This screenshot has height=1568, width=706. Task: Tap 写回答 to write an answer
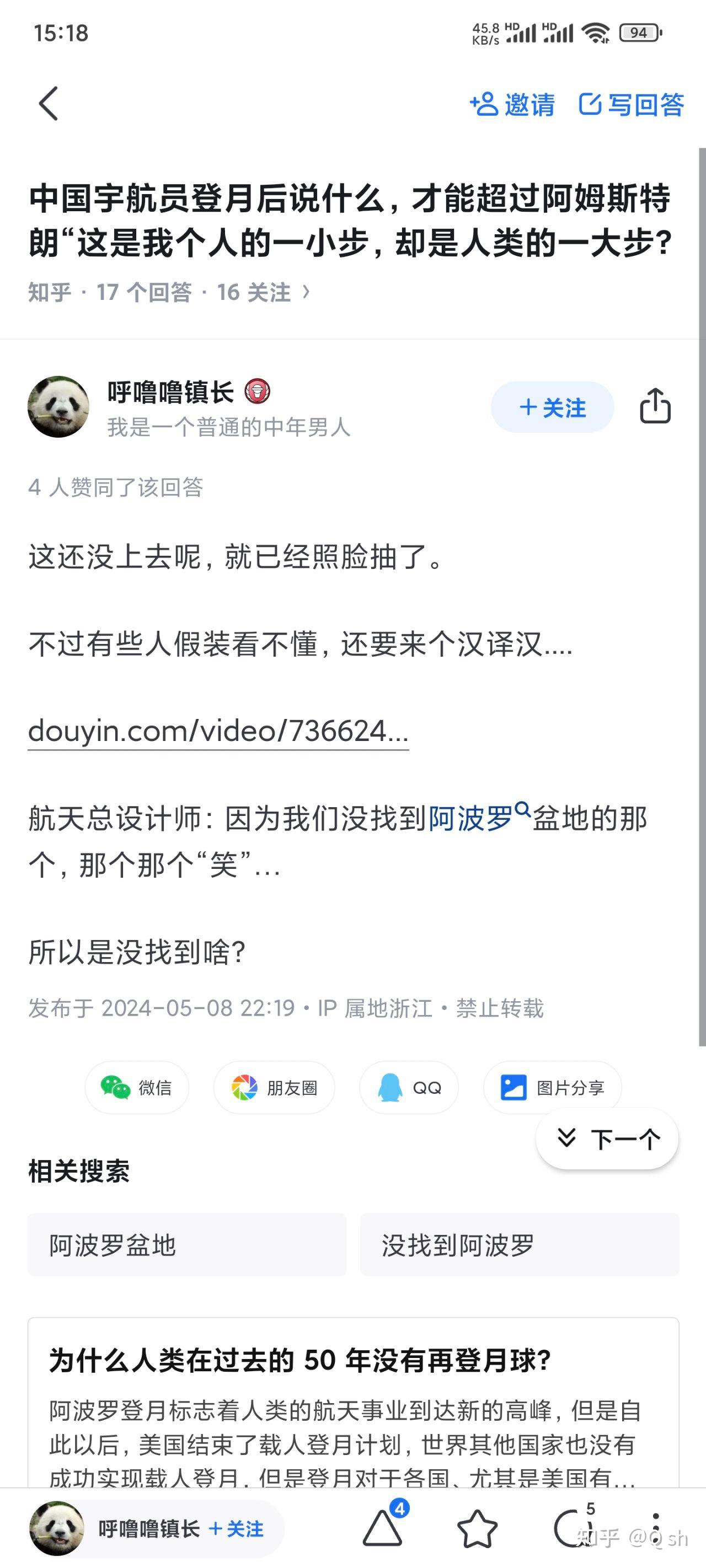click(631, 105)
